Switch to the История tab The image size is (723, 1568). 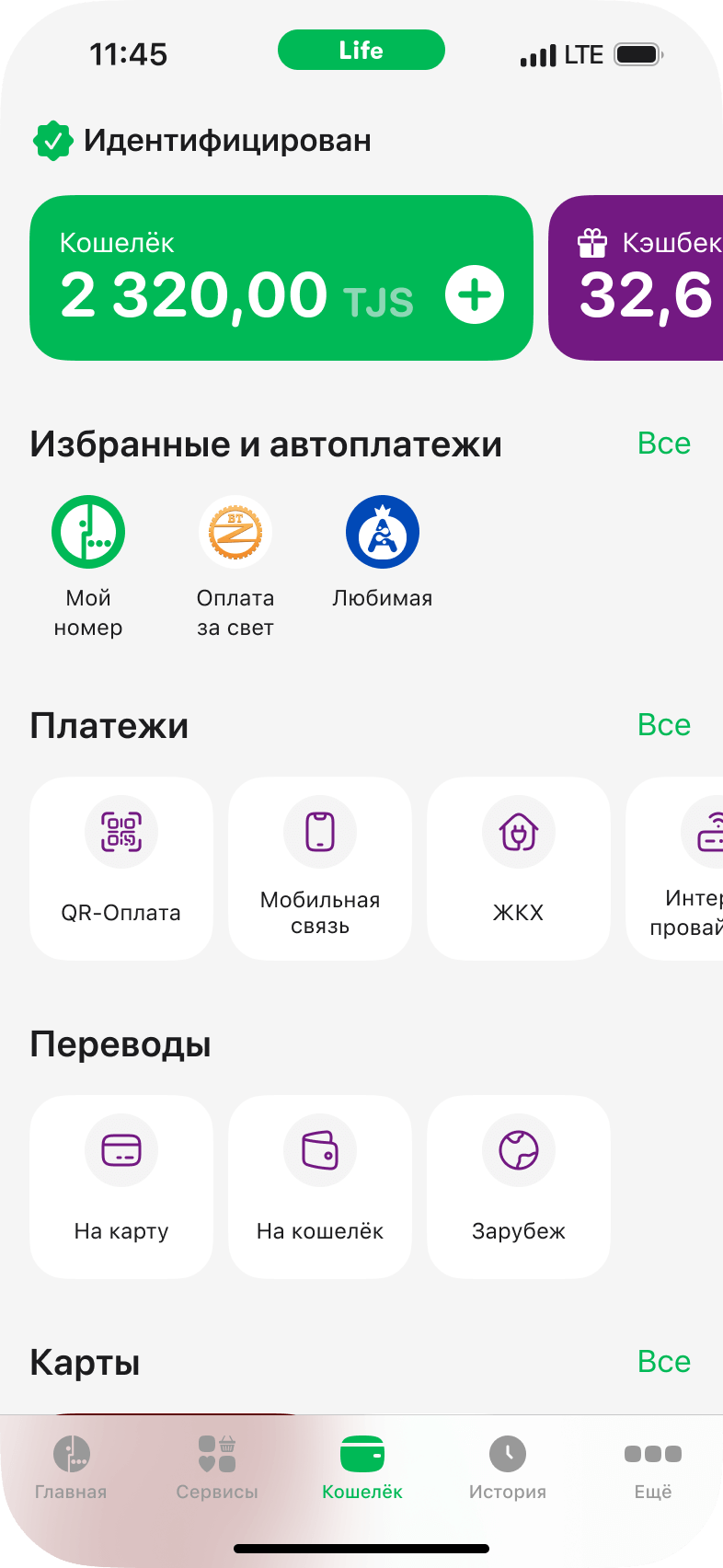[x=507, y=1470]
